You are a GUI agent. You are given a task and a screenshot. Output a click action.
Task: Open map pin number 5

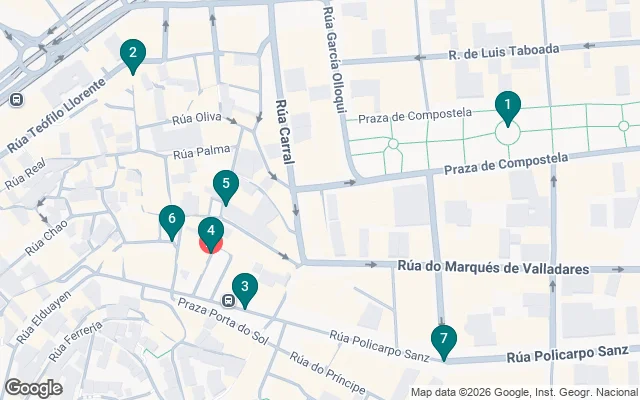226,185
